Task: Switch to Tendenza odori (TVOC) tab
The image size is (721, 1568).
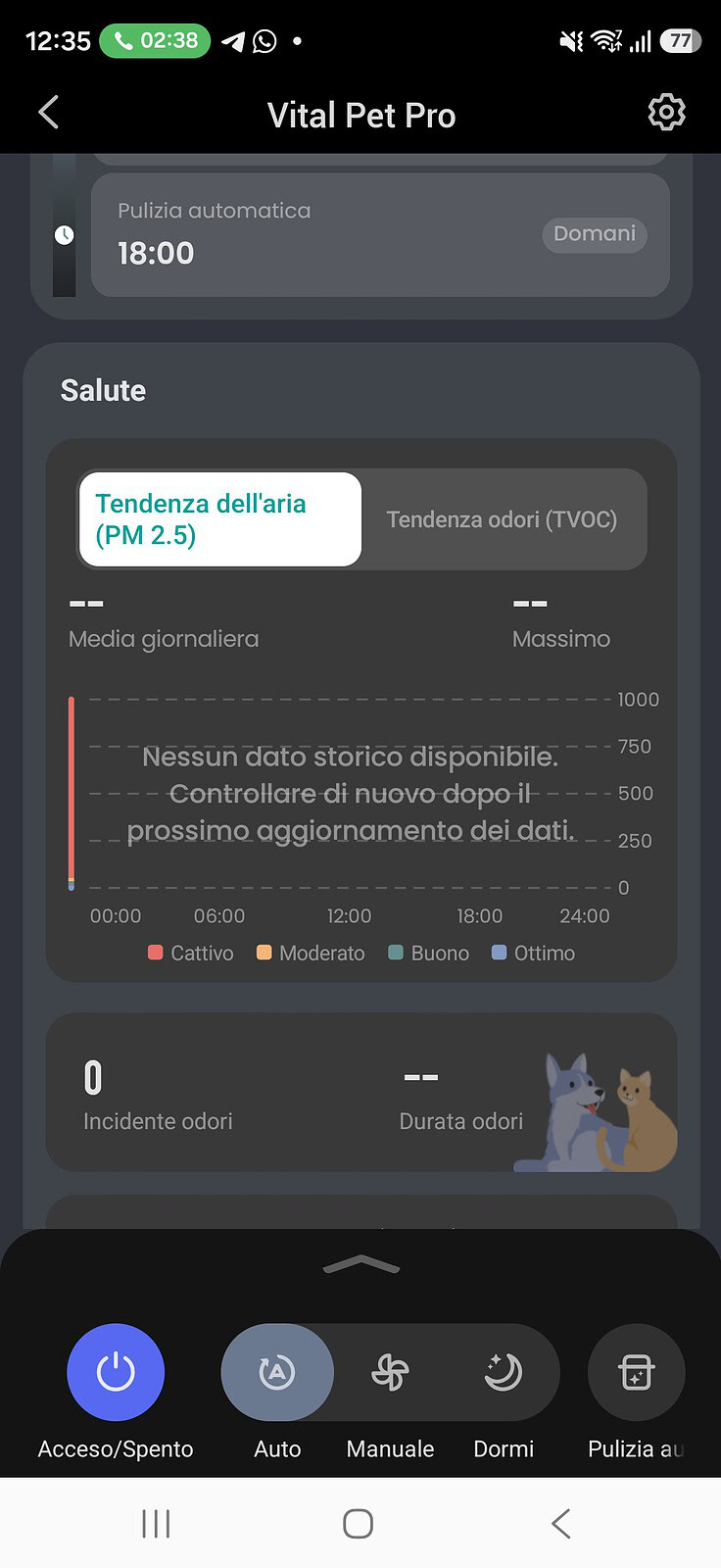Action: tap(503, 519)
